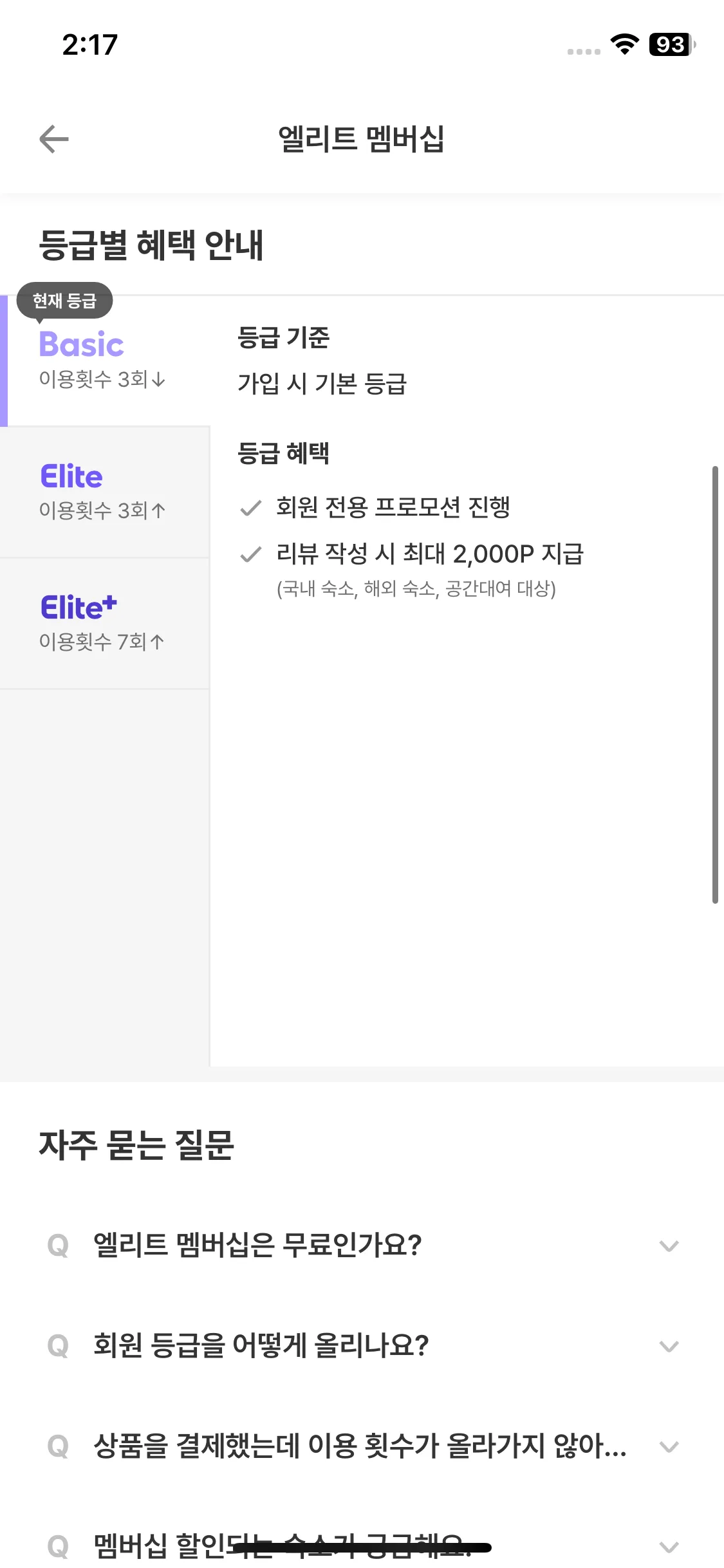The height and width of the screenshot is (1568, 724).
Task: Select the Basic grade tab
Action: 103,359
